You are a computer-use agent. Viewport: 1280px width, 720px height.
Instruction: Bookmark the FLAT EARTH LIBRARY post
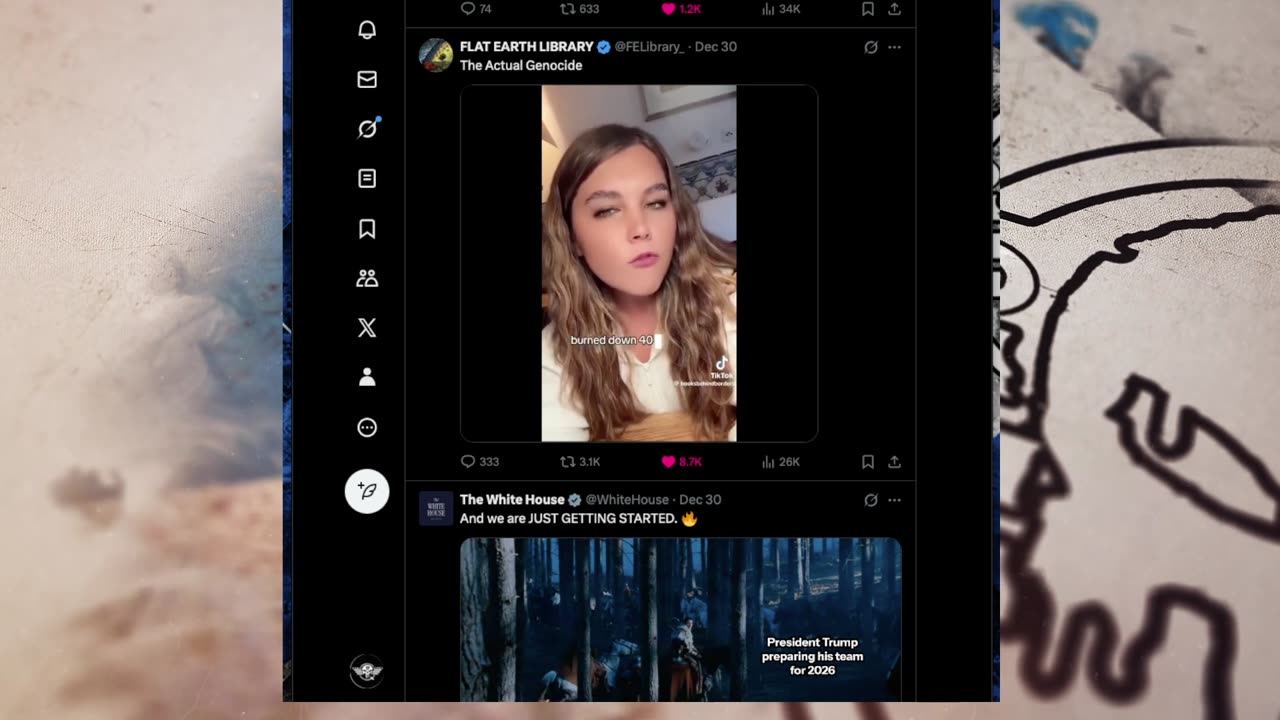coord(868,462)
